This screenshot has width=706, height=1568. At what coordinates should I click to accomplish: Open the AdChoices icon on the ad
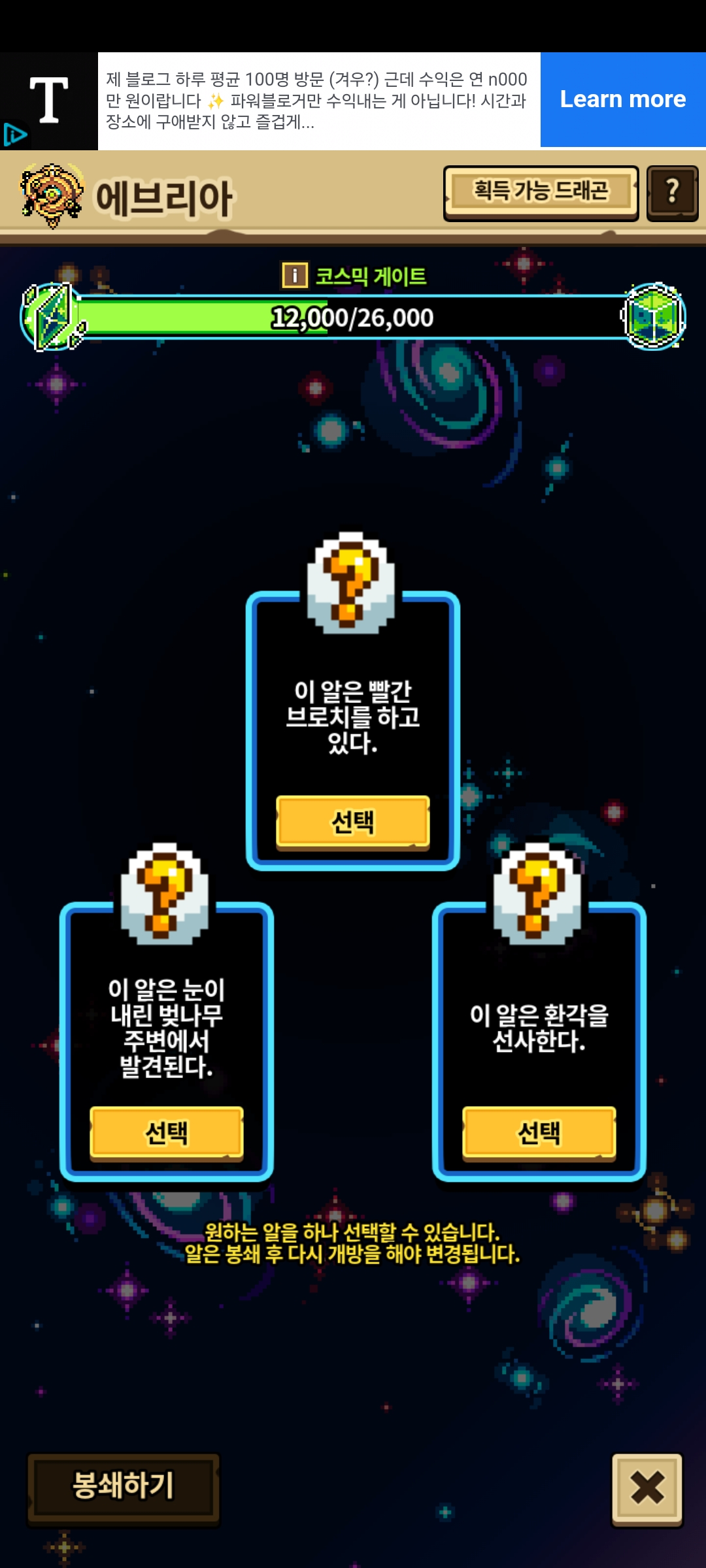tap(14, 135)
